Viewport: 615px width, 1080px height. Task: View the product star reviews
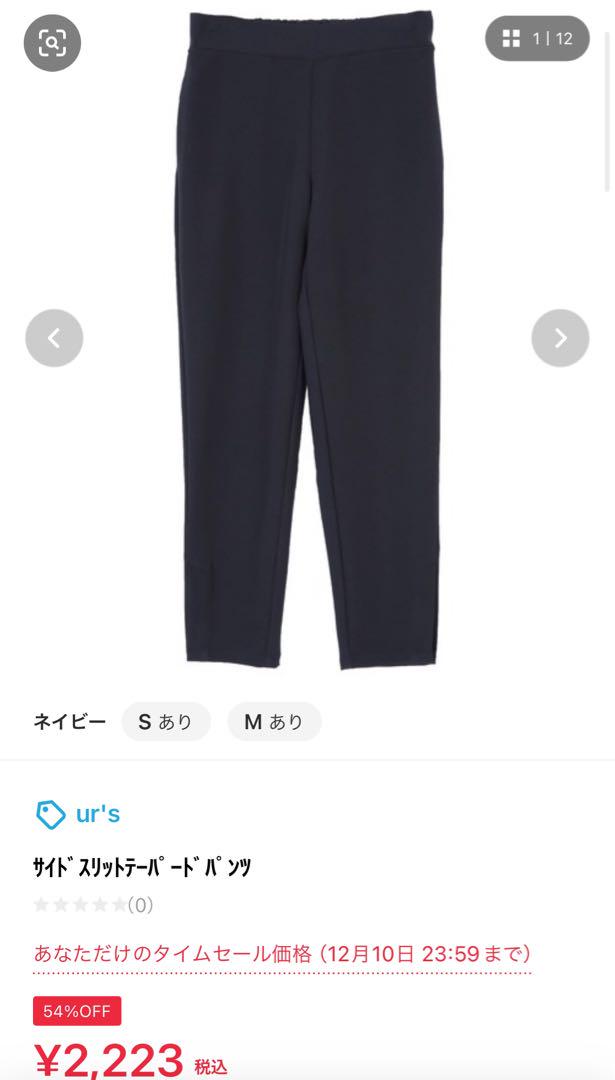point(93,905)
